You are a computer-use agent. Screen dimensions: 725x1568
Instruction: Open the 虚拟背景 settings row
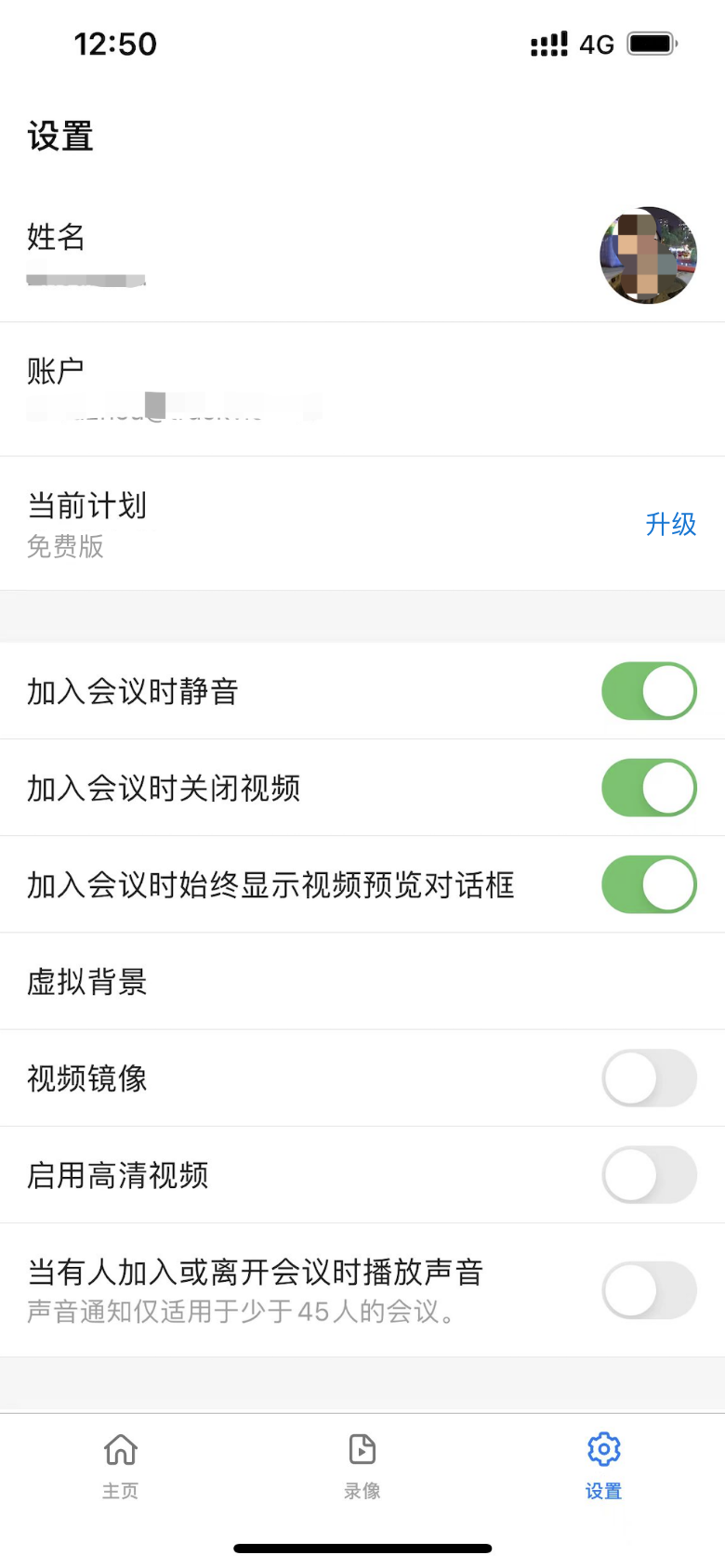point(362,982)
